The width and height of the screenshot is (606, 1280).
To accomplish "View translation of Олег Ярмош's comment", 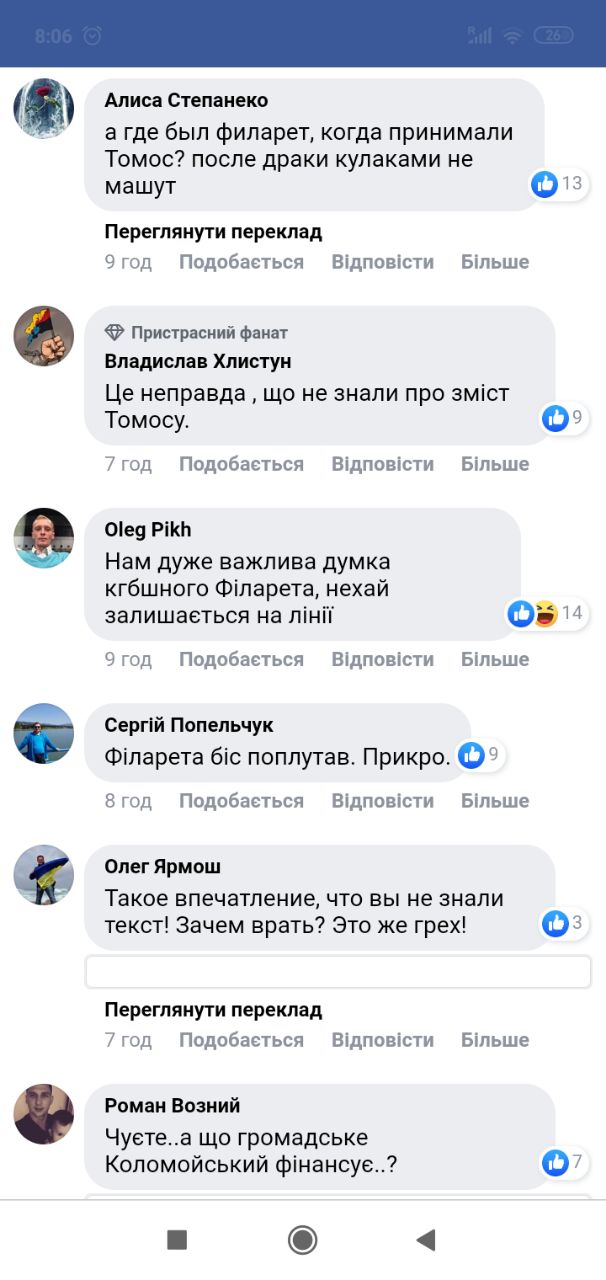I will click(213, 1010).
